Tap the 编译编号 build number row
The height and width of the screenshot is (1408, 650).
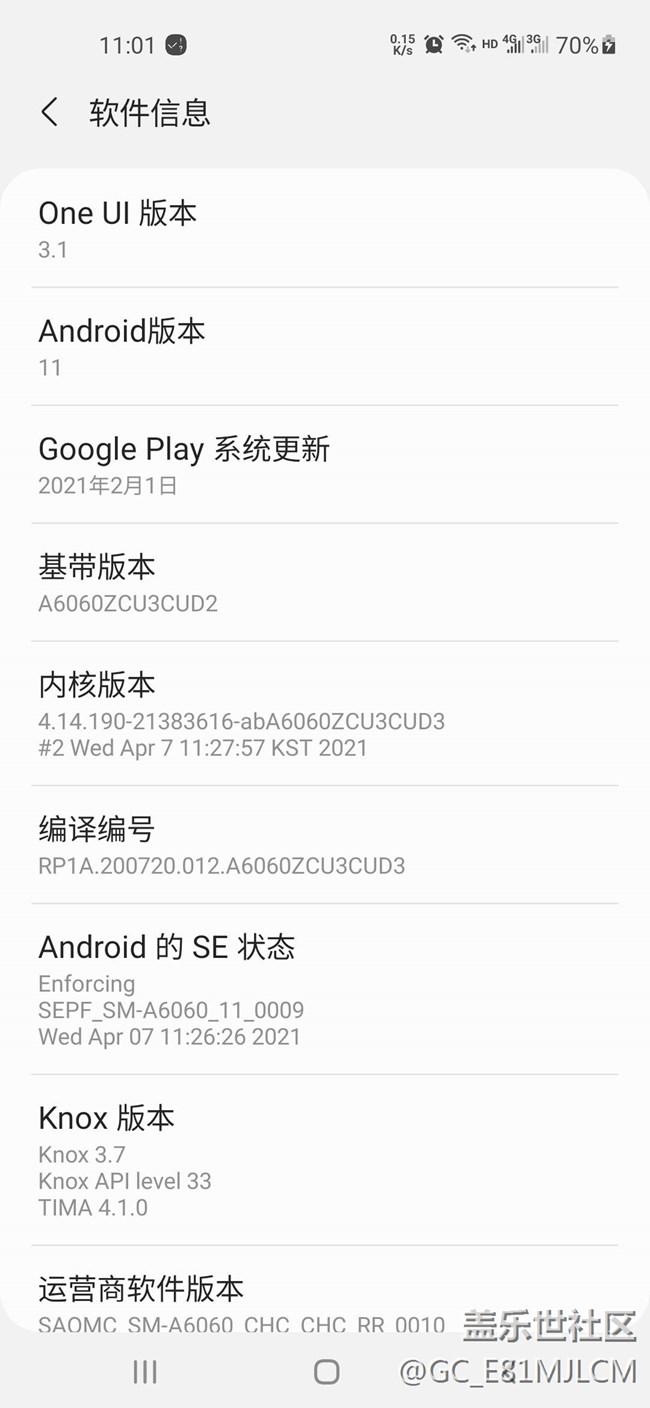click(x=324, y=845)
